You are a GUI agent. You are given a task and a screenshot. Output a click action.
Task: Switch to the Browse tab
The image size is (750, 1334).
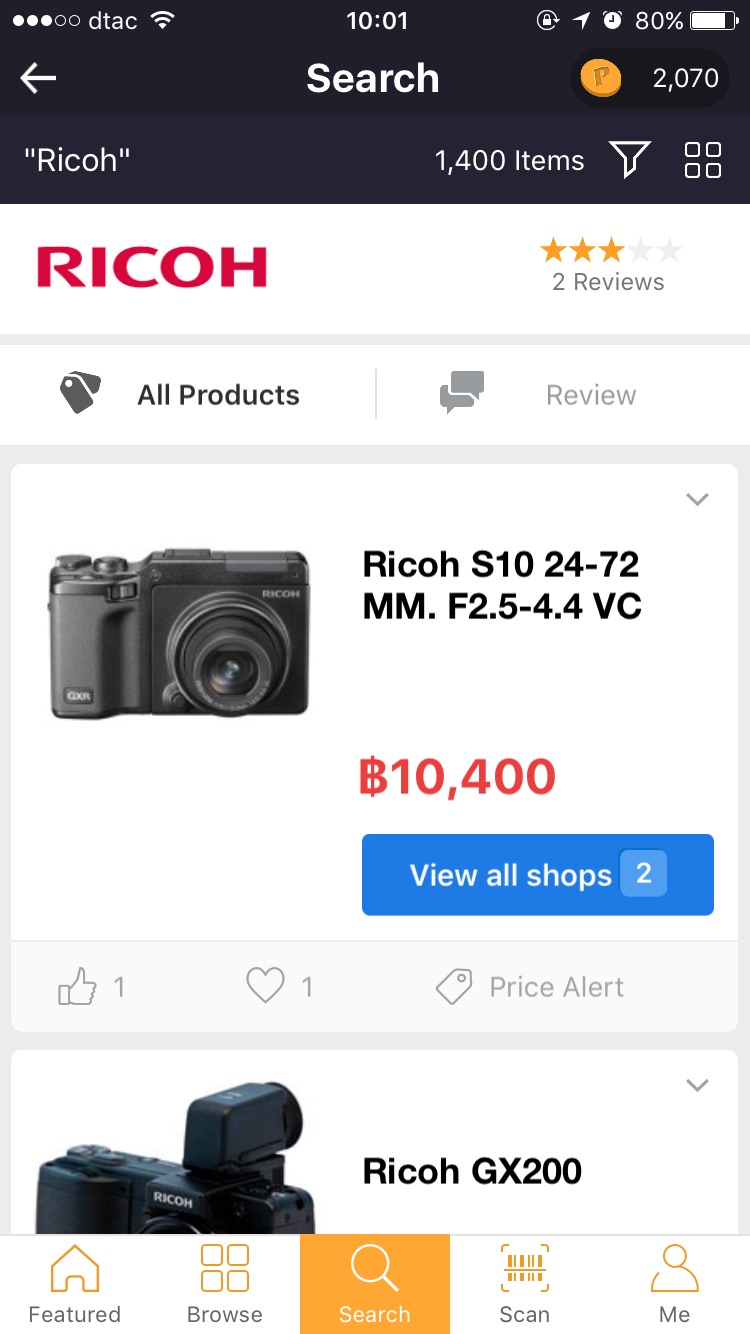(225, 1285)
